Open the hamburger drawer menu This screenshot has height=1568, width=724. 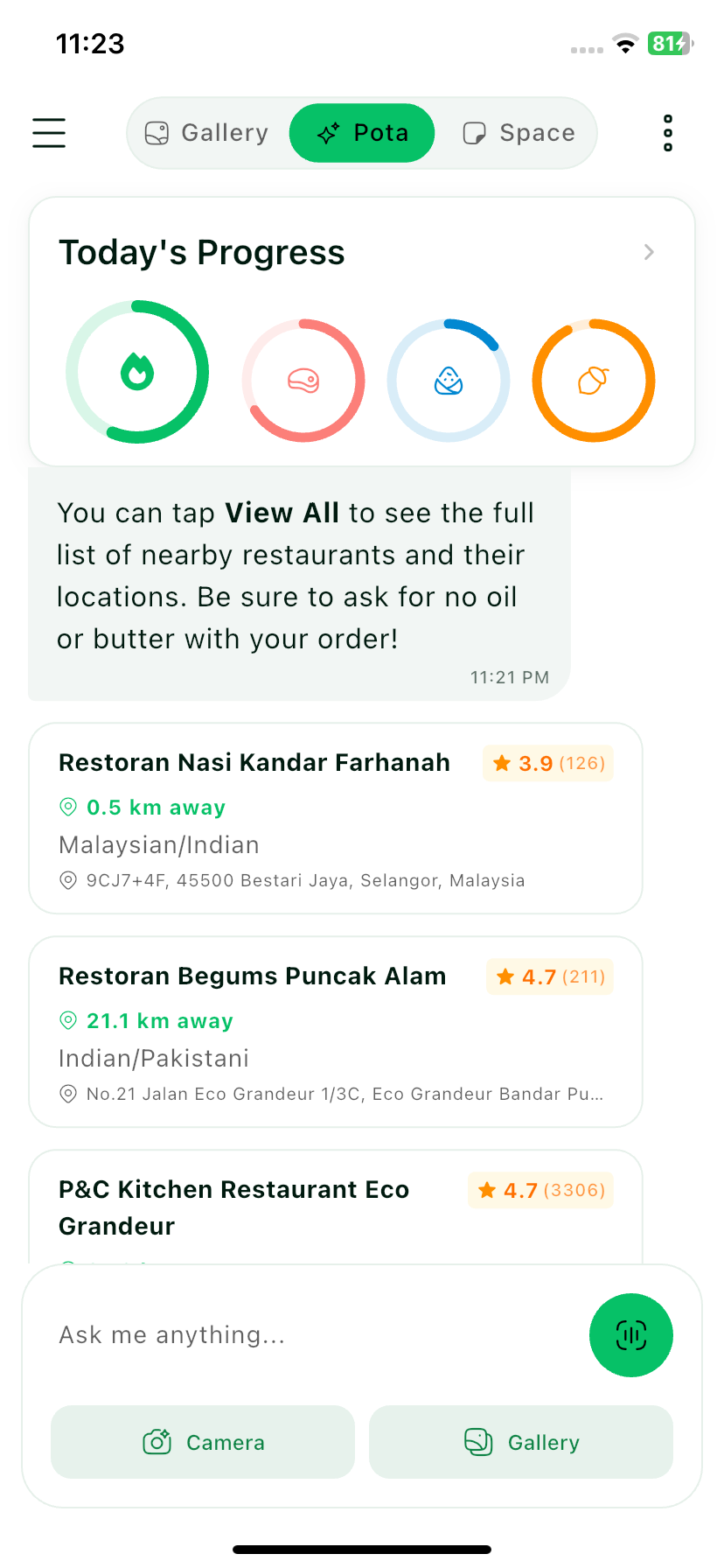pos(49,133)
